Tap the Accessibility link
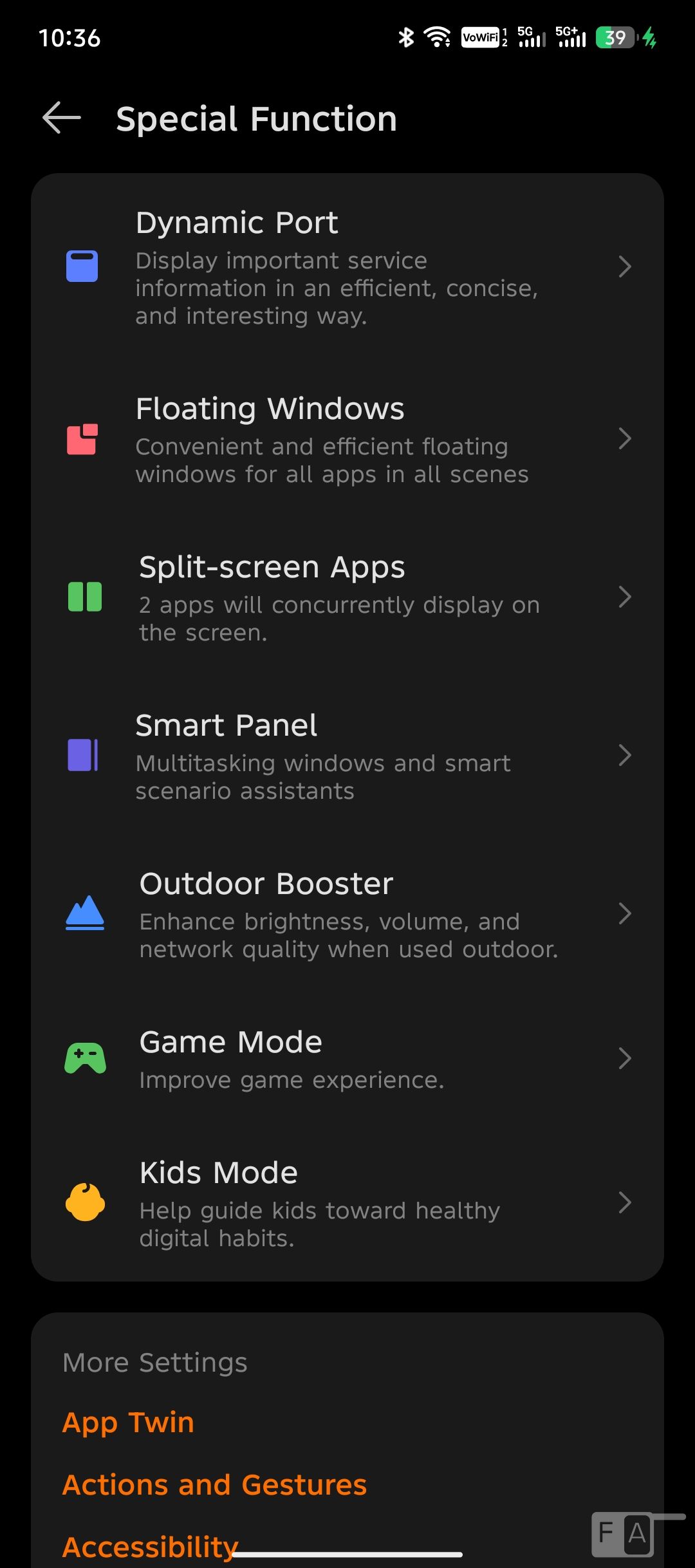Image resolution: width=695 pixels, height=1568 pixels. coord(150,1547)
